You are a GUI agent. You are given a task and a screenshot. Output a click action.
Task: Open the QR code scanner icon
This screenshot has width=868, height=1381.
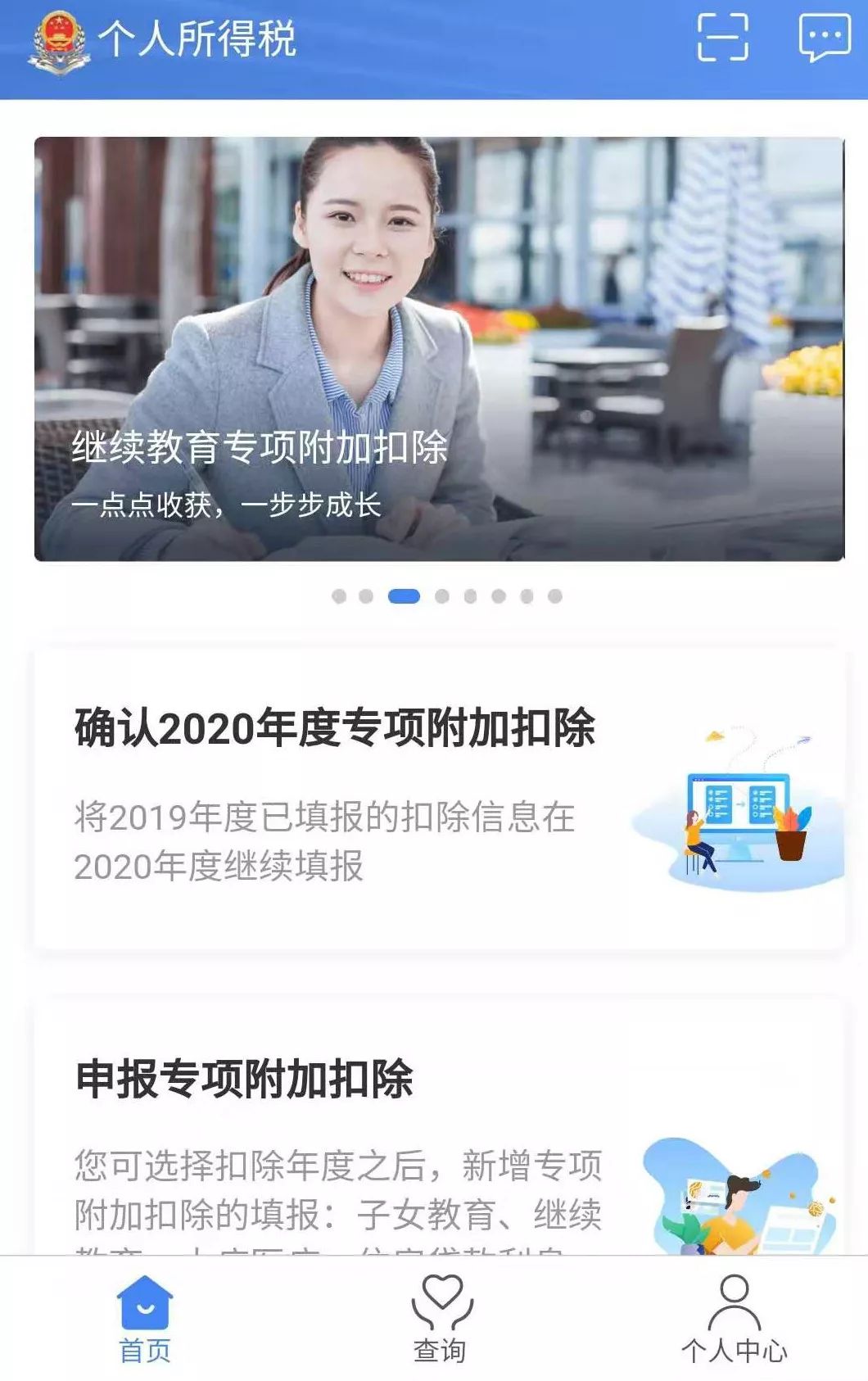(x=724, y=38)
